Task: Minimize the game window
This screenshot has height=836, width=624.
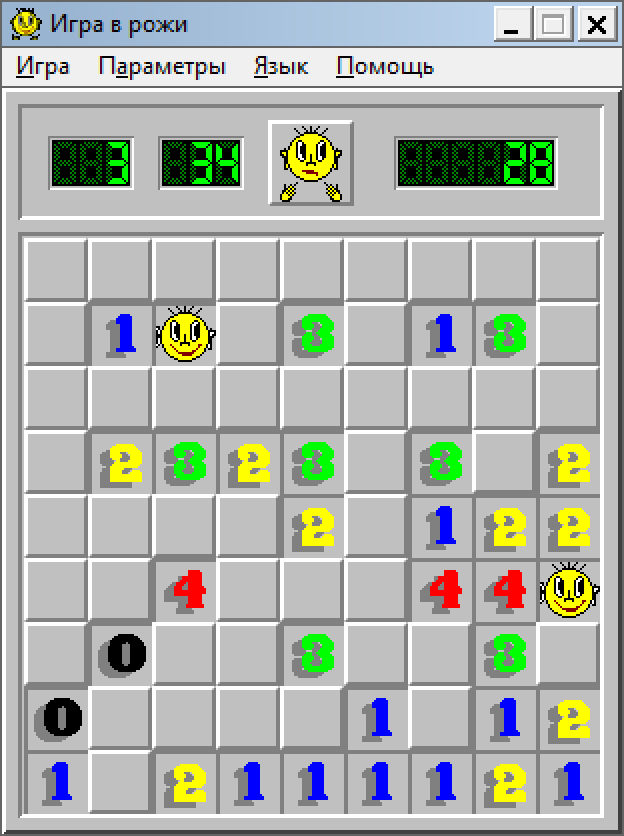Action: (514, 25)
